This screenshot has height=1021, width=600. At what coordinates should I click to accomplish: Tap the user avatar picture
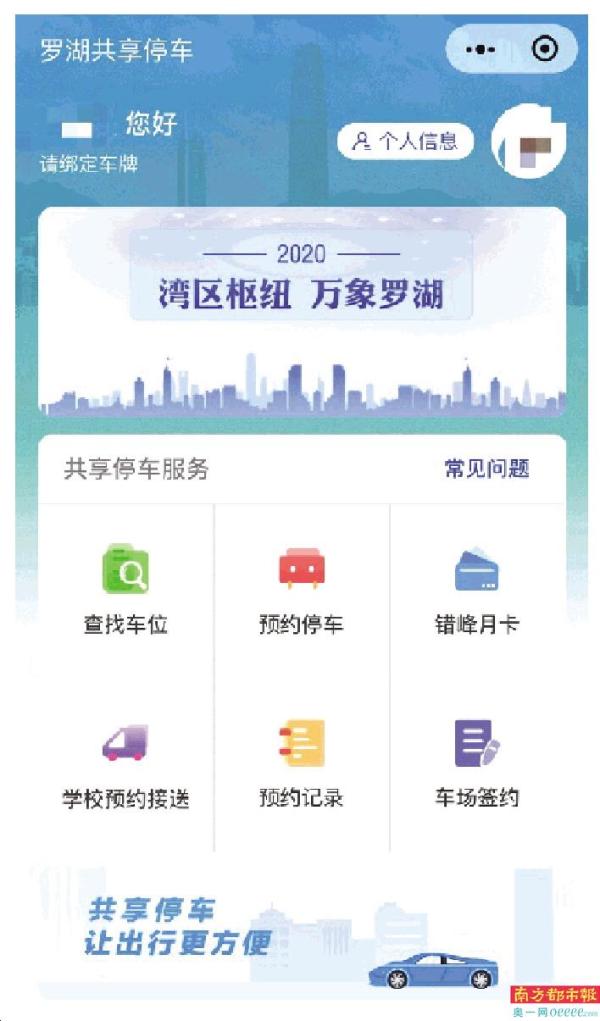click(x=528, y=142)
